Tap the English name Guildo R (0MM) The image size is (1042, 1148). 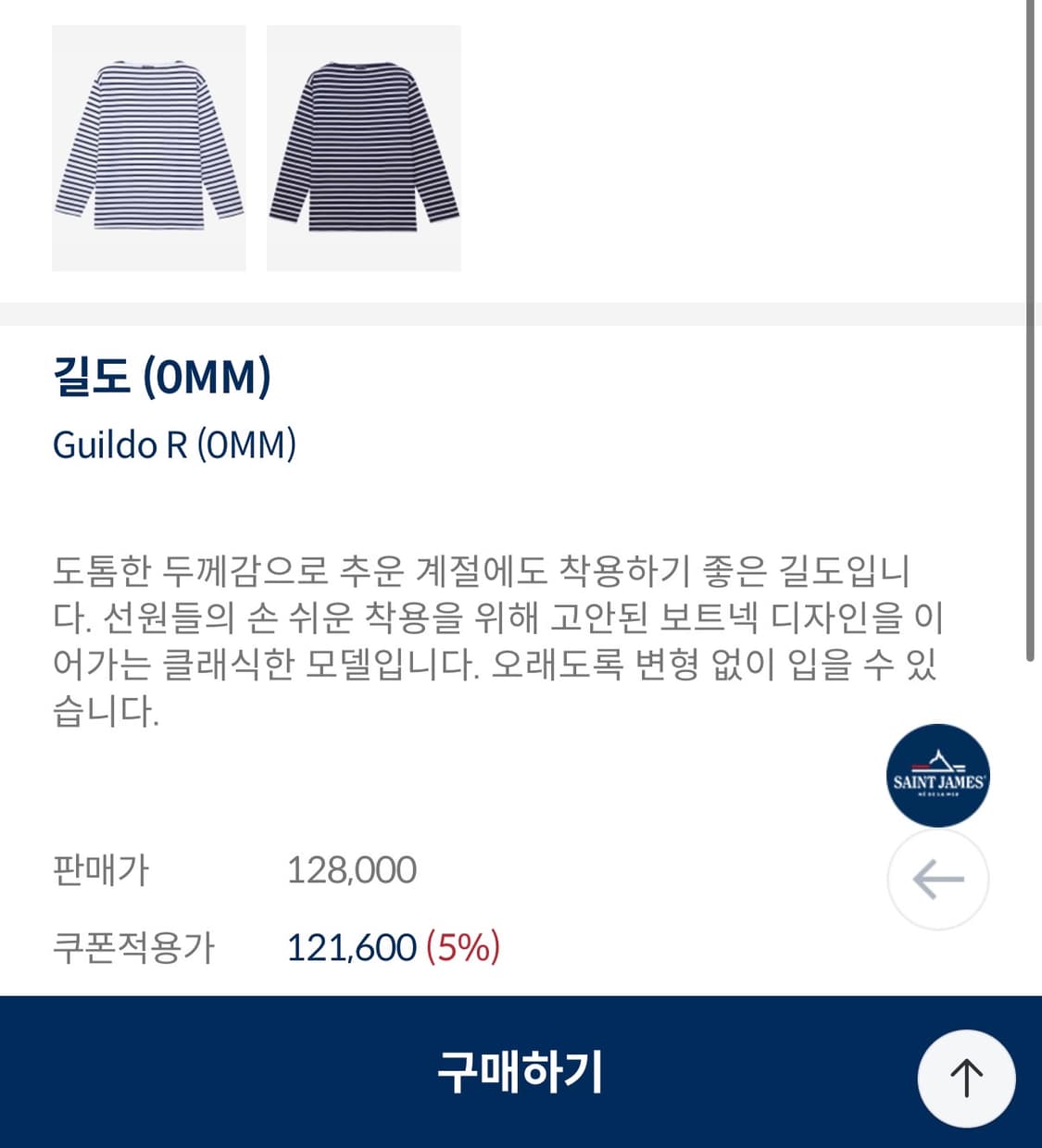coord(174,445)
